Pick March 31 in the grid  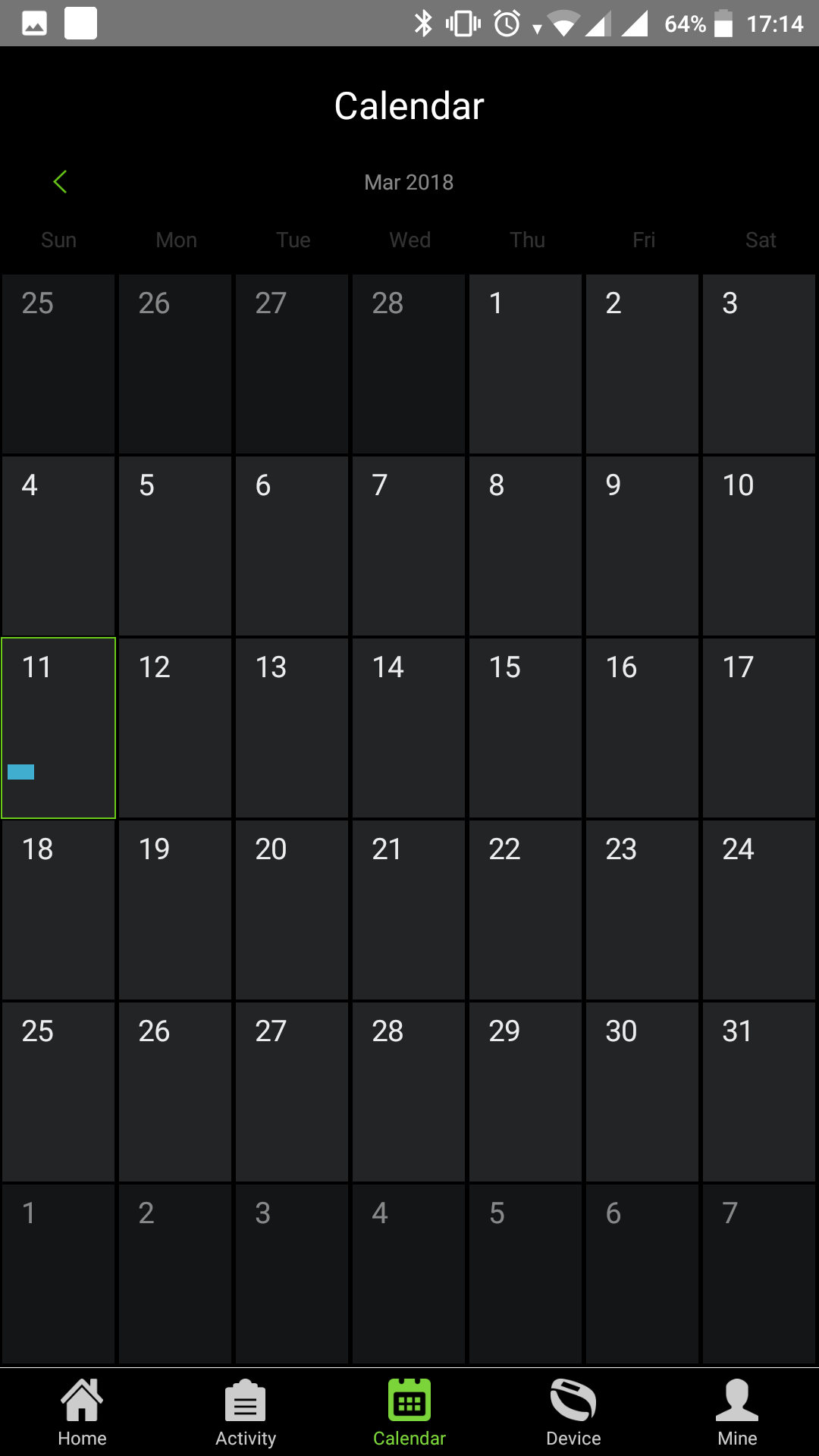759,1092
